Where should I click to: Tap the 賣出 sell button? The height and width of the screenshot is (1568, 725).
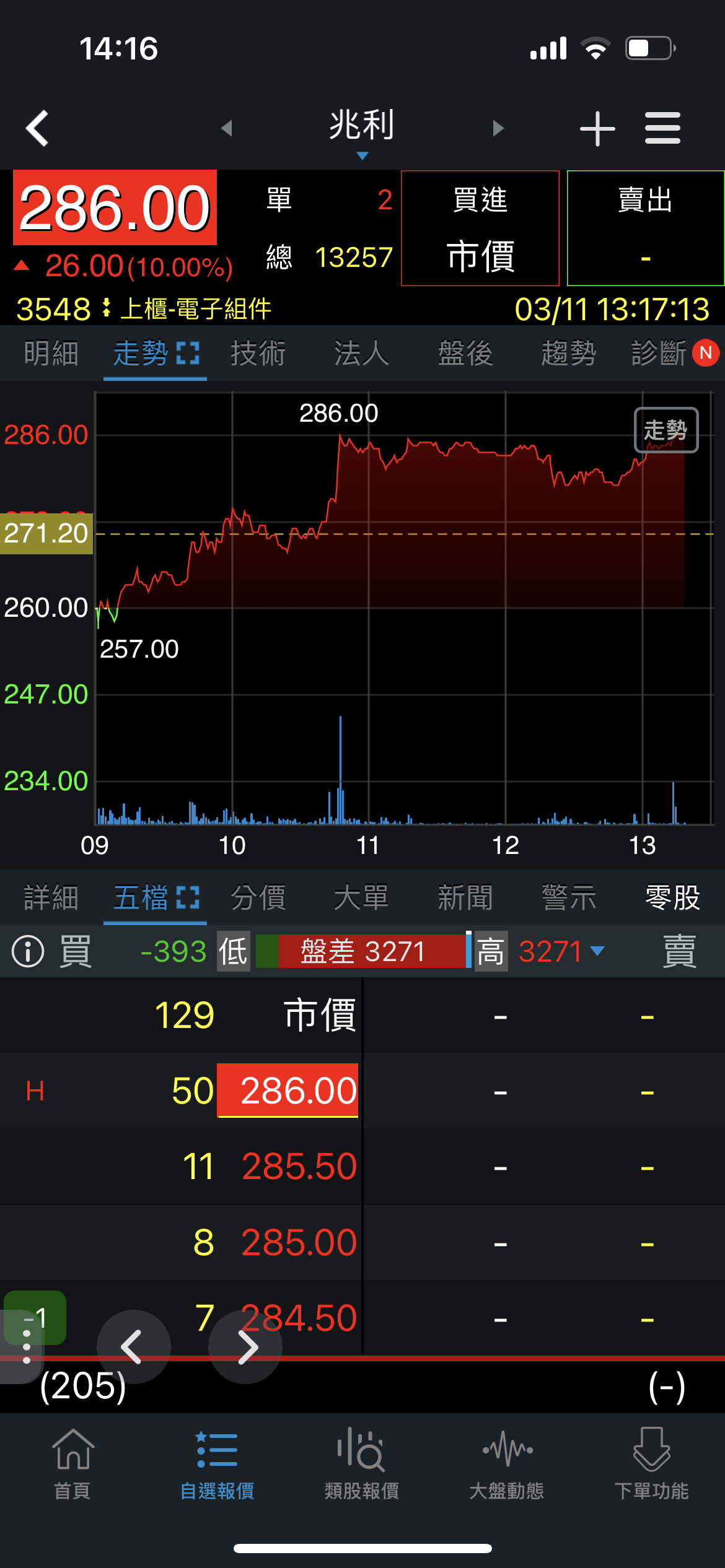(x=645, y=228)
